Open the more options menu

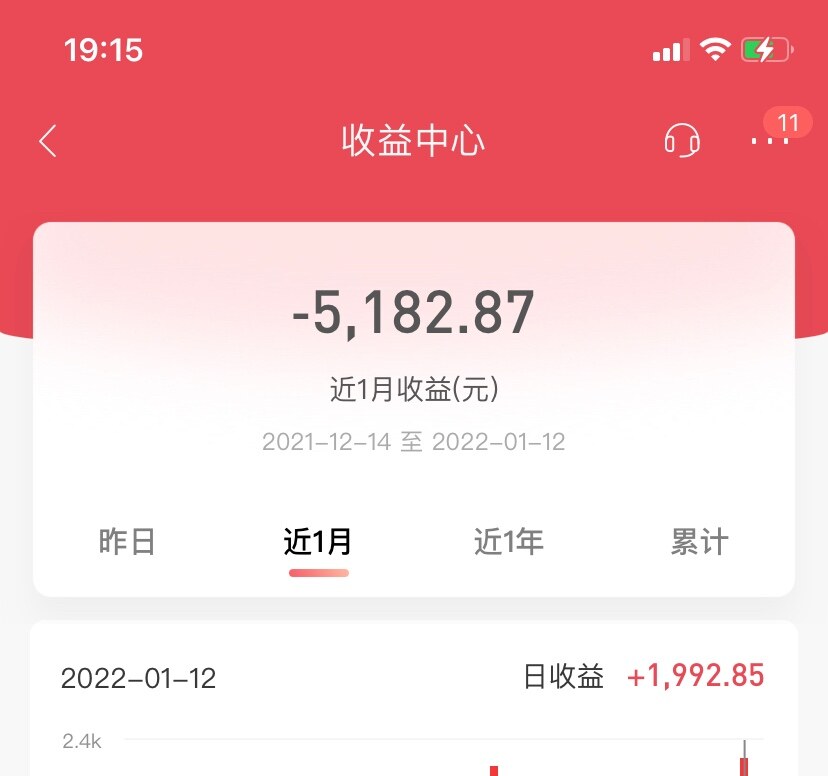(x=769, y=141)
